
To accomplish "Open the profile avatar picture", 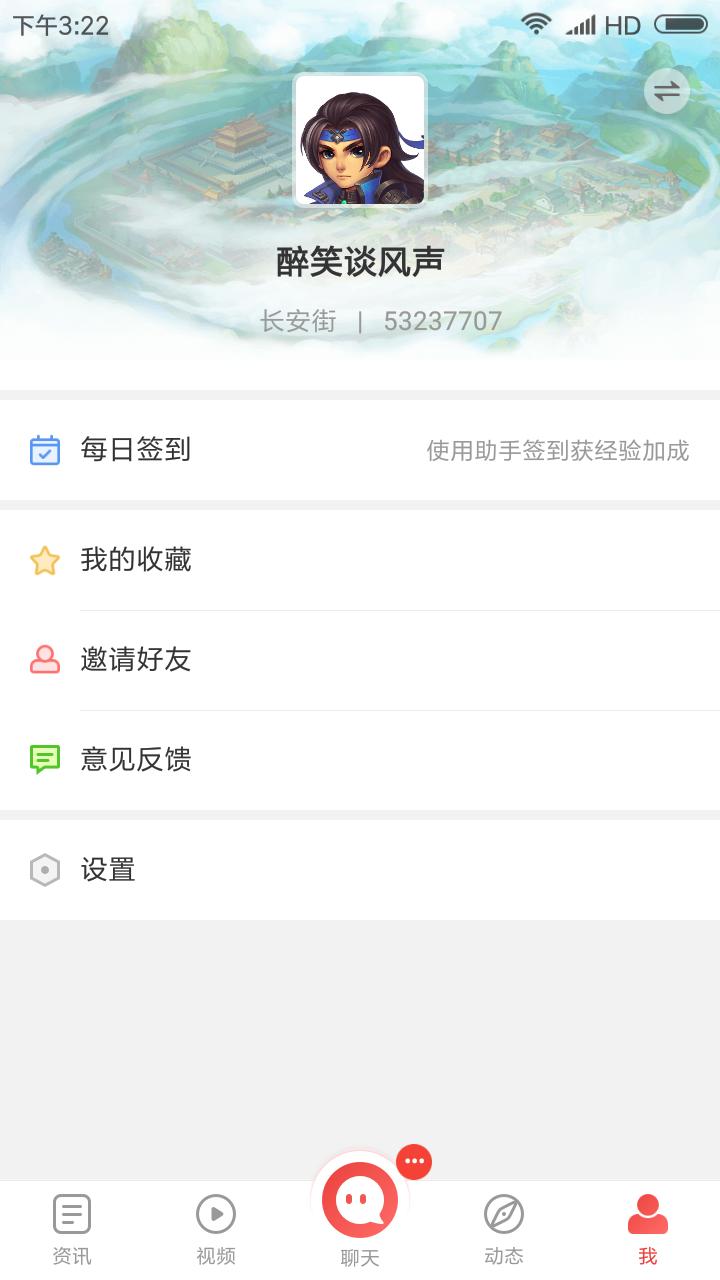I will pyautogui.click(x=360, y=140).
